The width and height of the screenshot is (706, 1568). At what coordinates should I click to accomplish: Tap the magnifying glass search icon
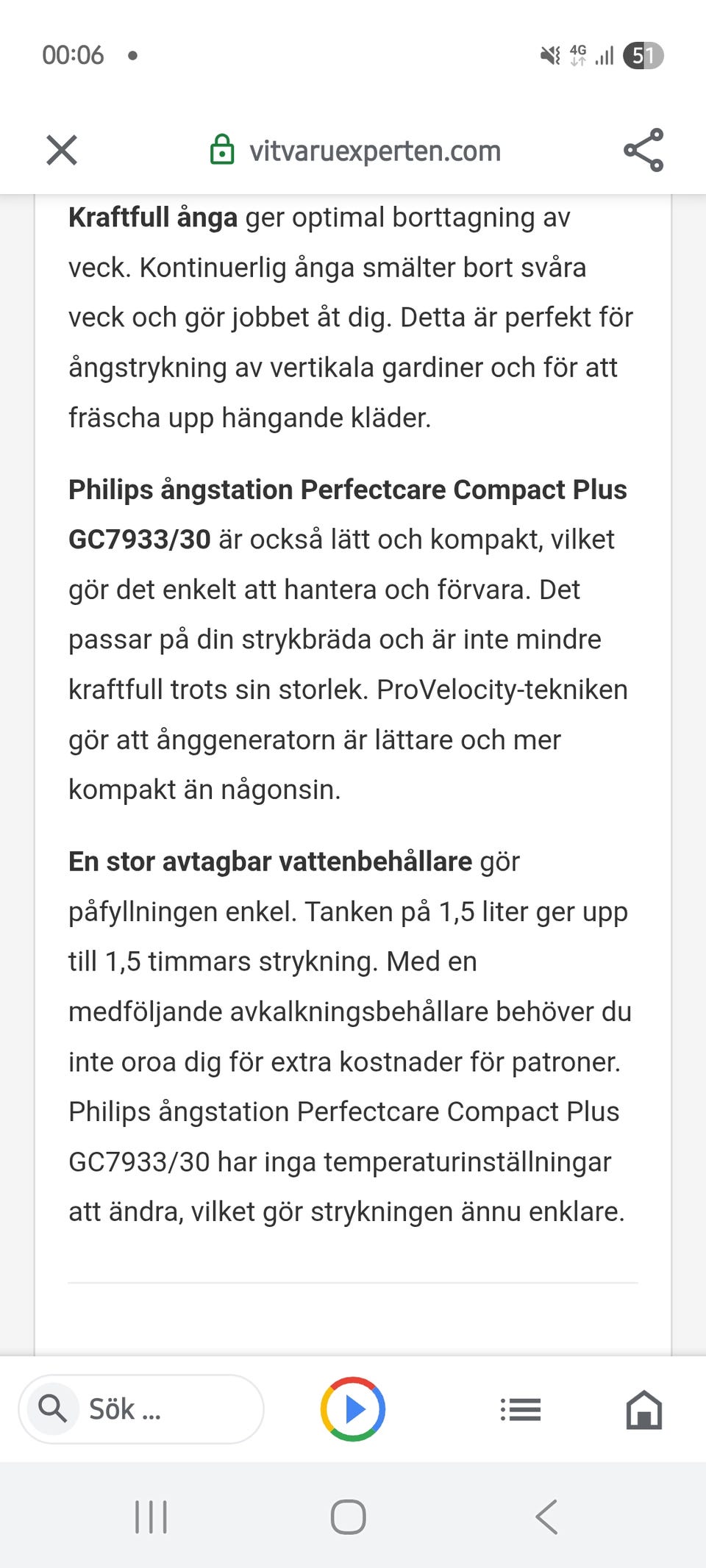pos(51,1408)
